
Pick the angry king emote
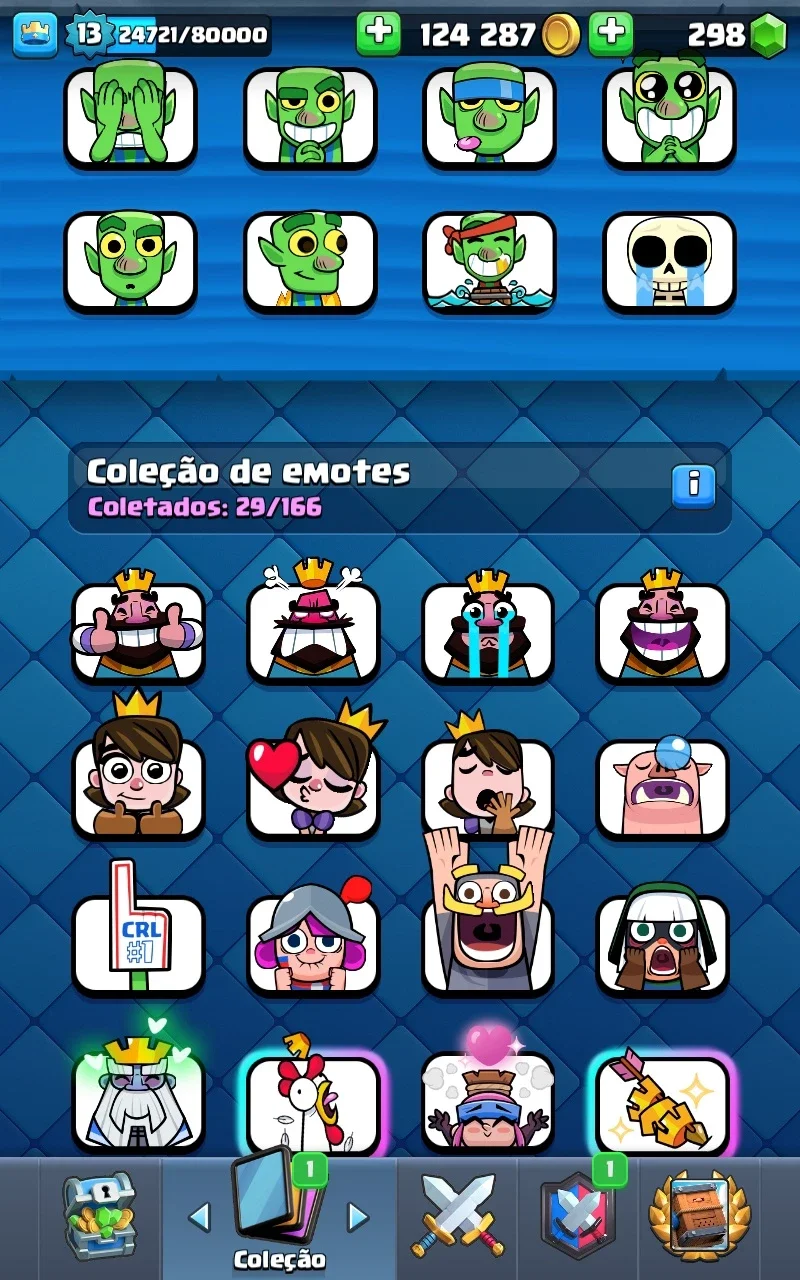coord(313,625)
